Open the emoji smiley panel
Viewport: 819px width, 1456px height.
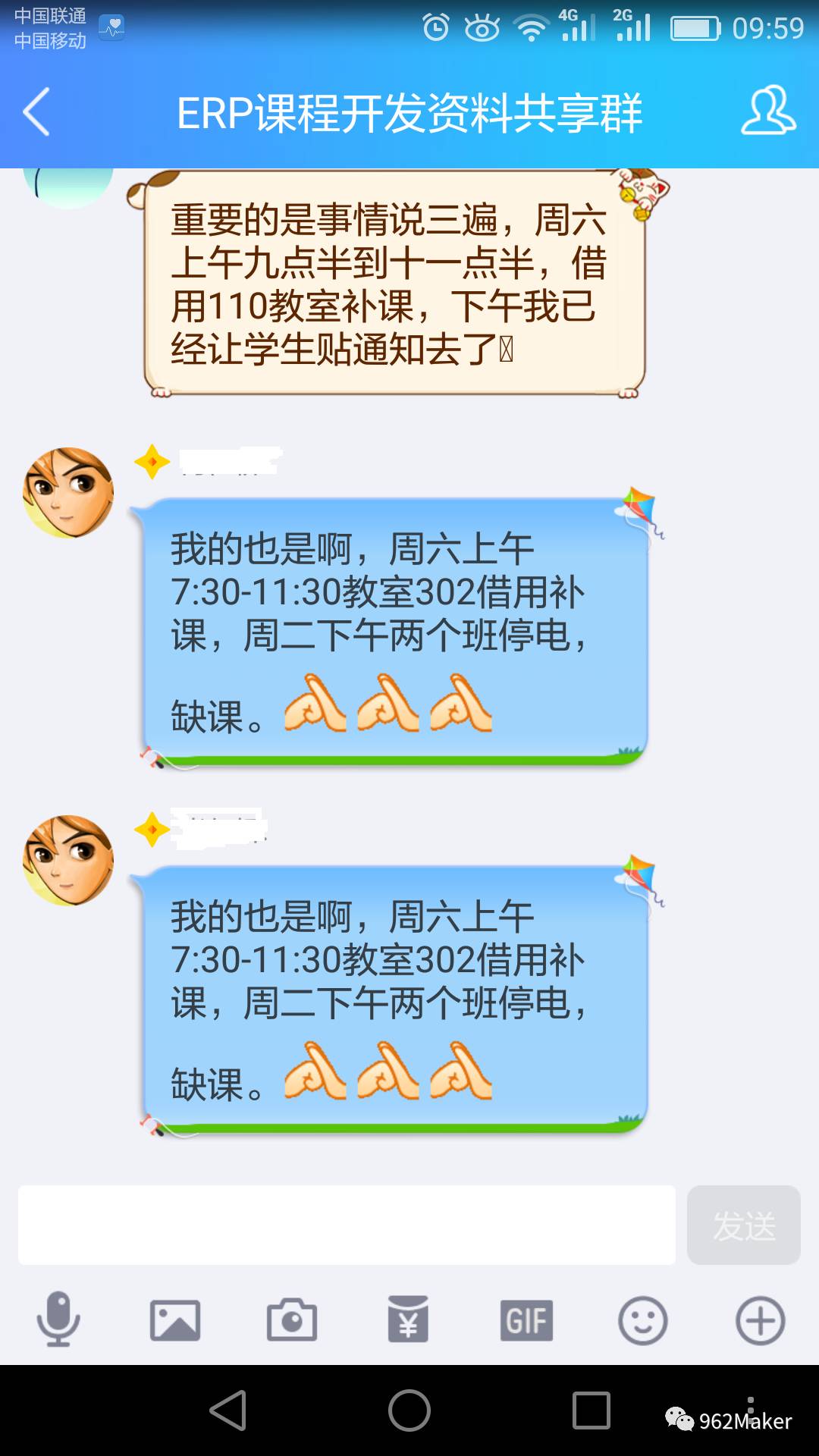pos(643,1319)
